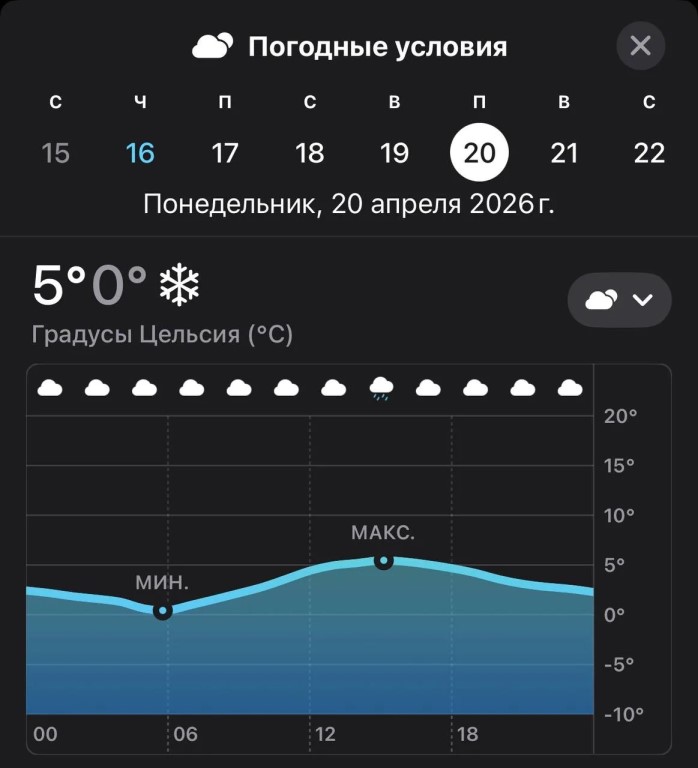Select day 19 in the calendar
The width and height of the screenshot is (698, 768).
click(395, 153)
